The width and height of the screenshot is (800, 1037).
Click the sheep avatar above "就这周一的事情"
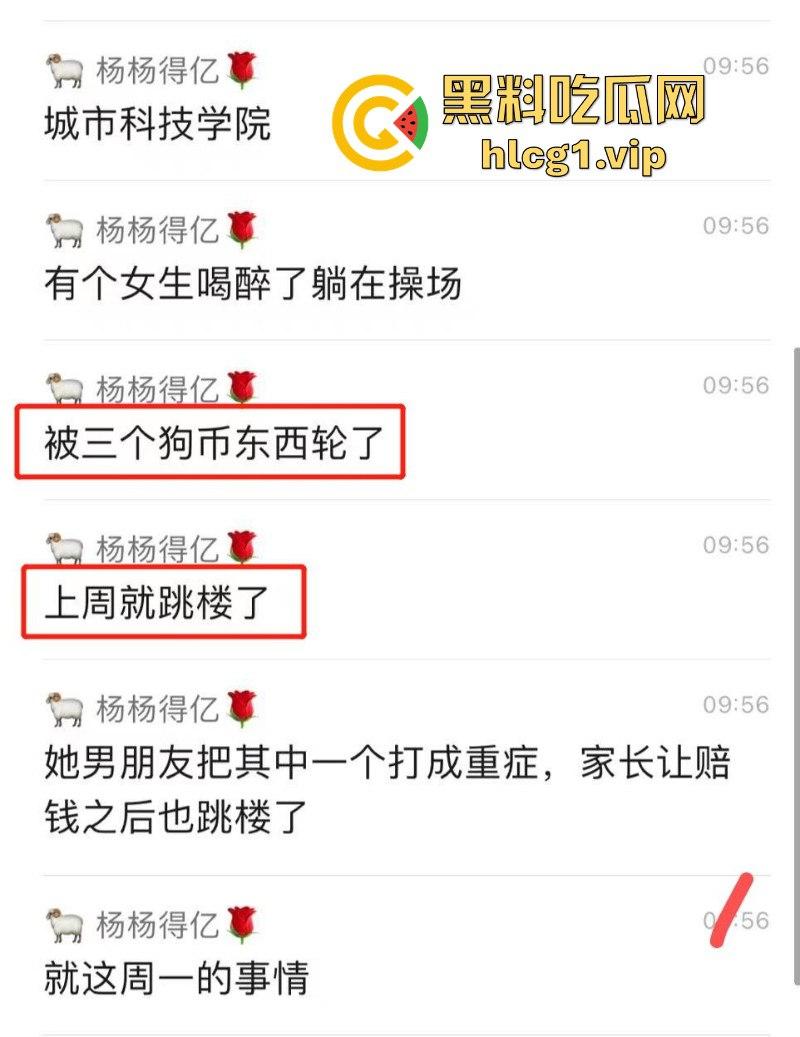pos(62,923)
